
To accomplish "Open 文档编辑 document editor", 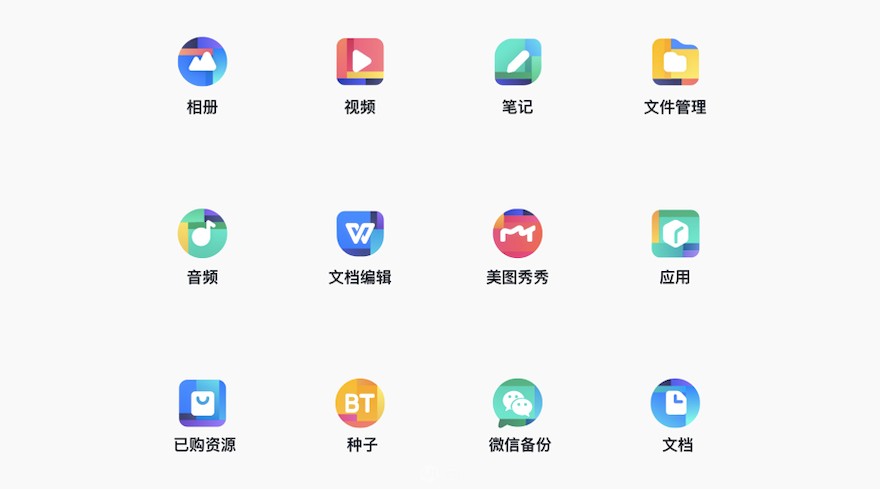I will pos(360,233).
